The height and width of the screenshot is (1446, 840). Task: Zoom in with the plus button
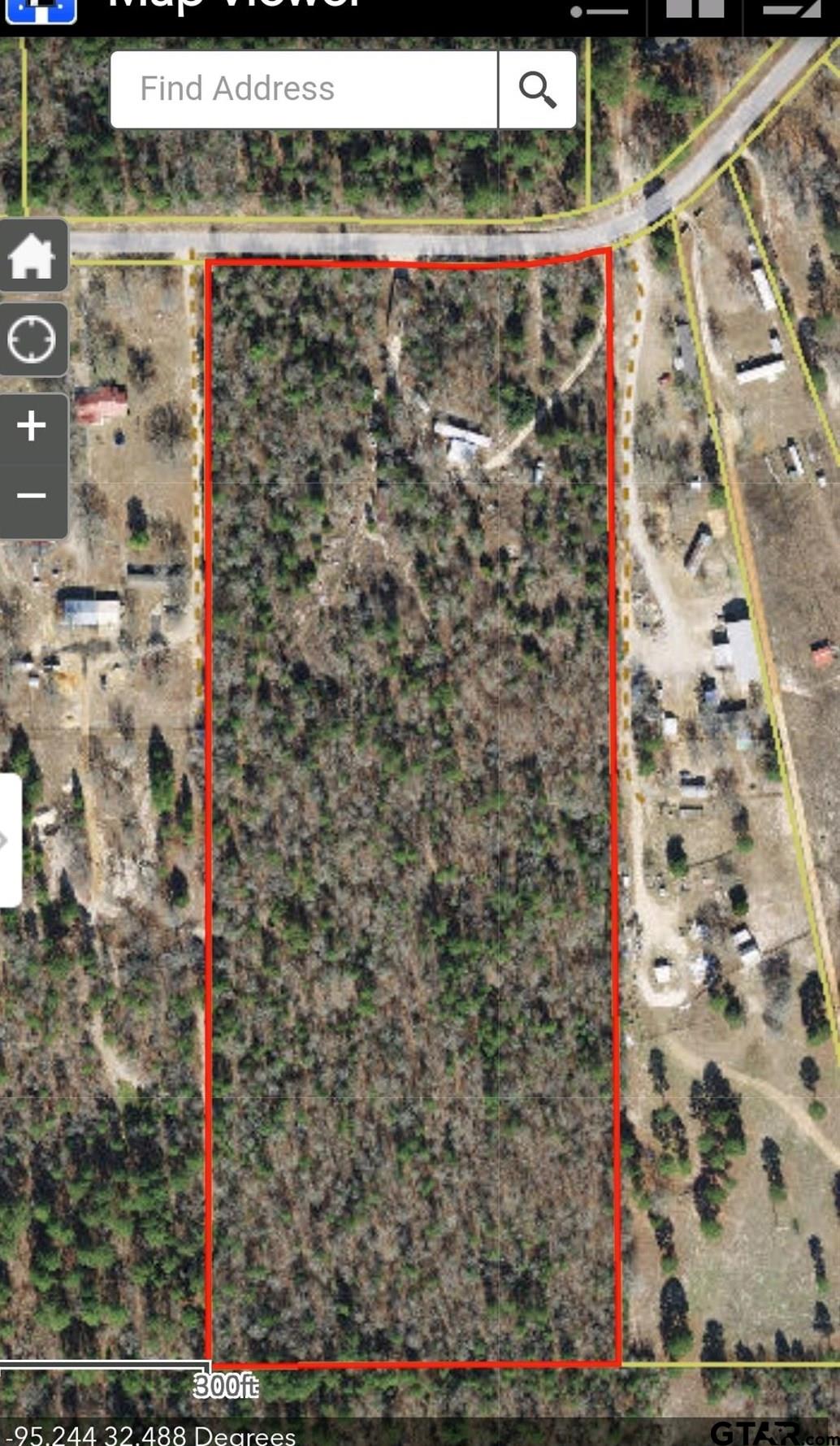coord(32,427)
